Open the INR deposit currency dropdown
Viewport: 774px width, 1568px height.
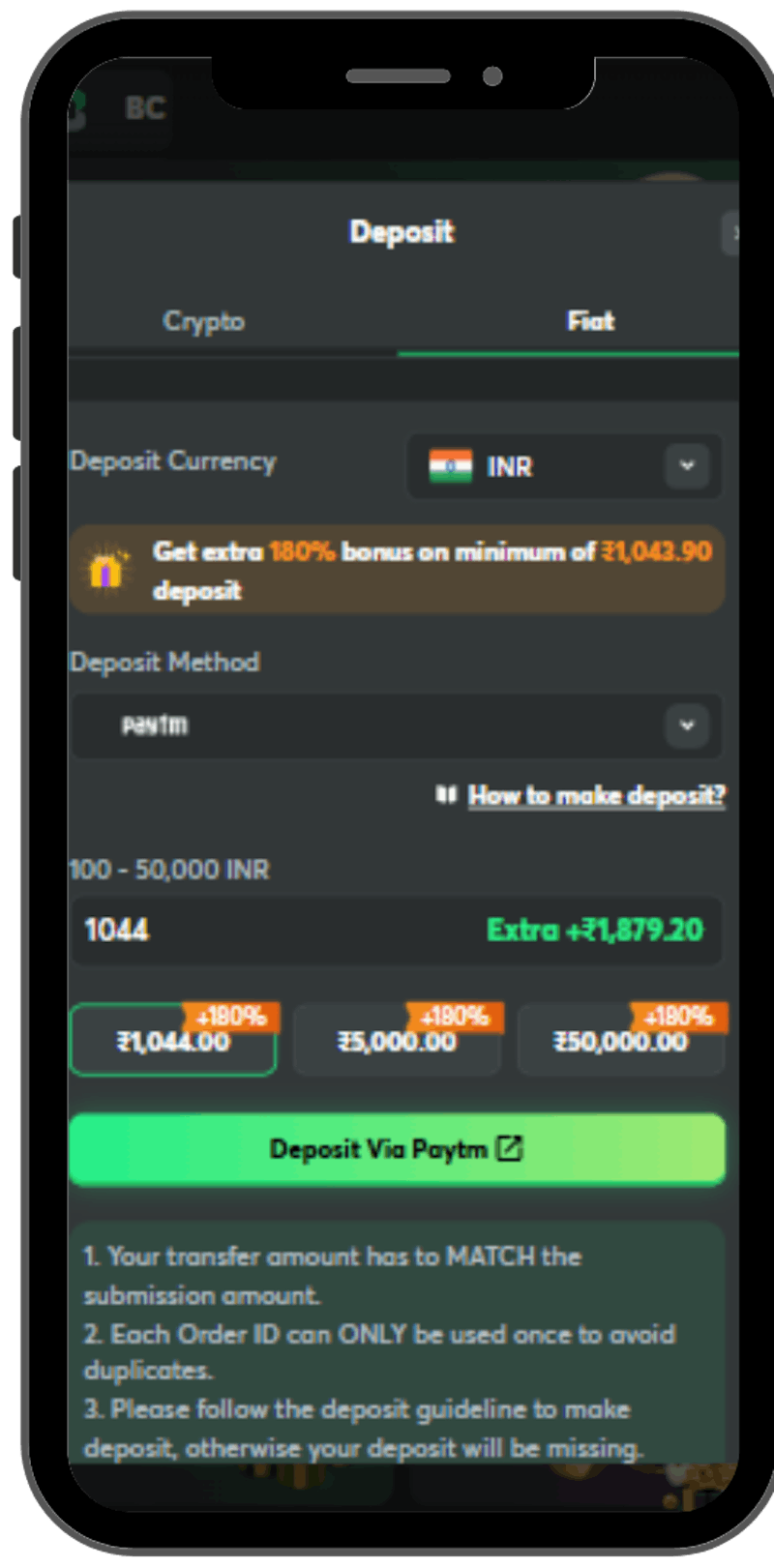click(x=564, y=466)
